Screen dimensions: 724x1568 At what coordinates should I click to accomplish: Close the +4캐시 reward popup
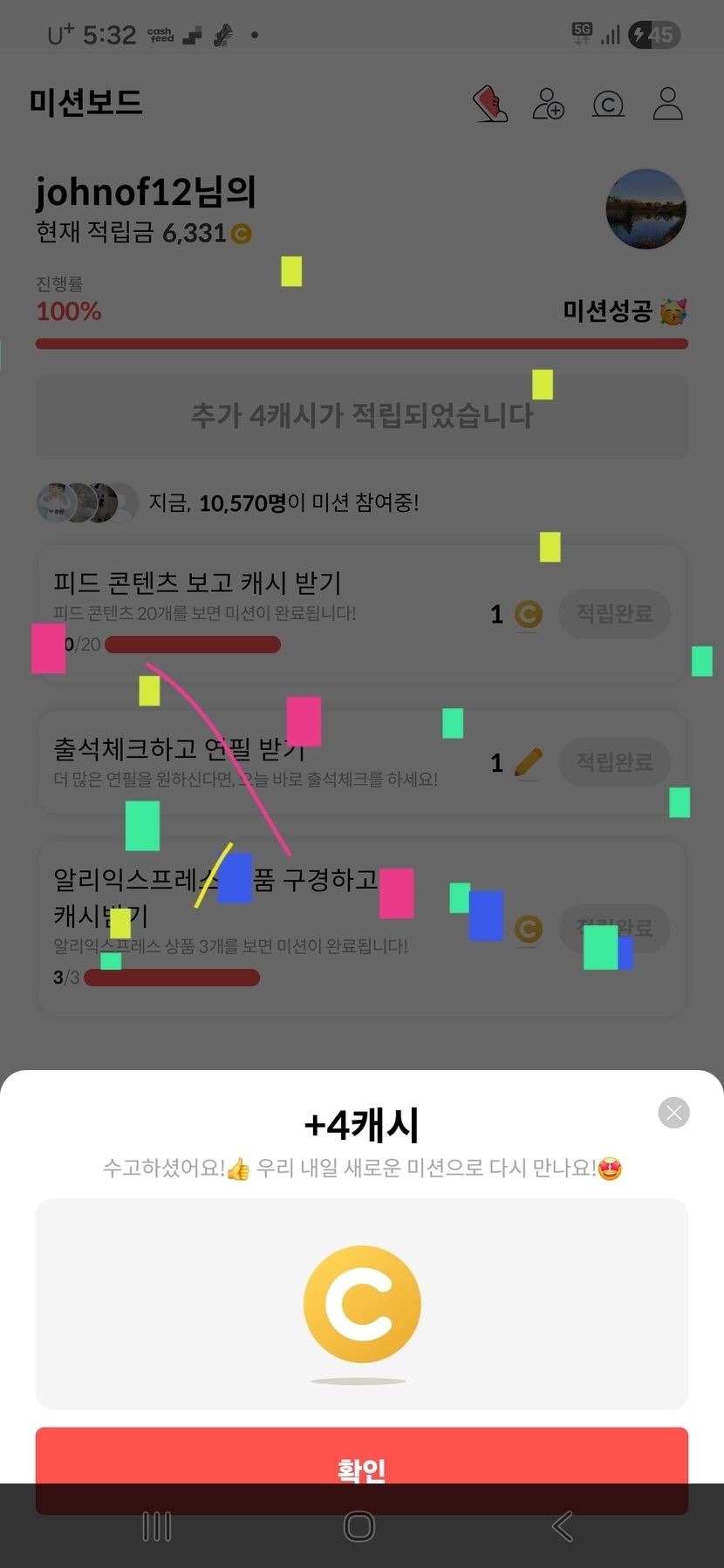pos(673,1113)
